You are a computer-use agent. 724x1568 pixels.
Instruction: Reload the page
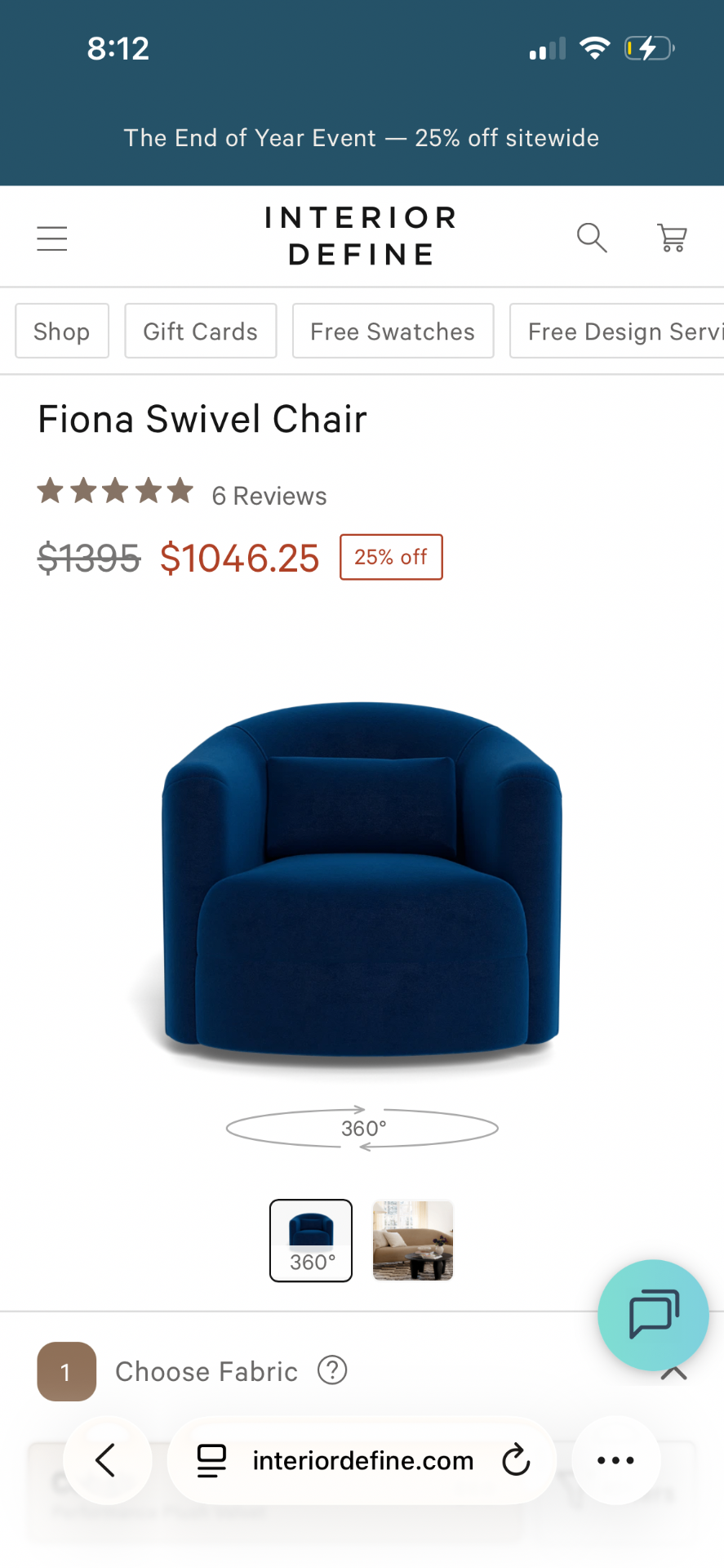[516, 1460]
